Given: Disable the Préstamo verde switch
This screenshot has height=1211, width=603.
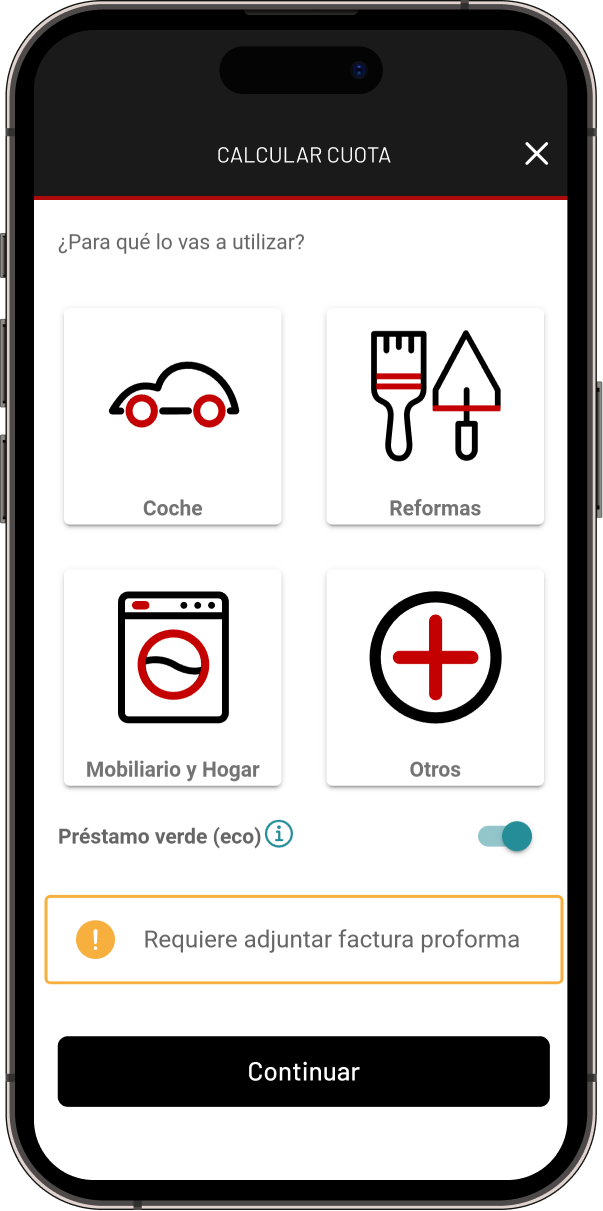Looking at the screenshot, I should tap(505, 836).
